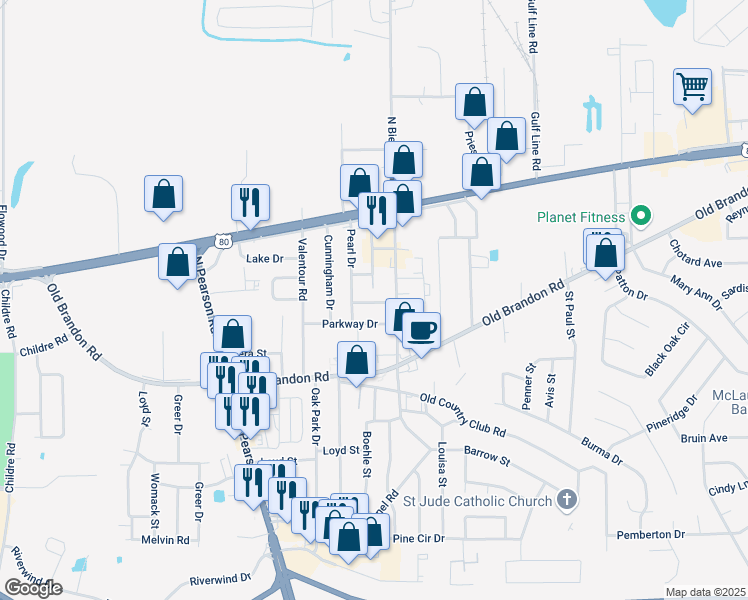Select the coffee cup cafe marker
The height and width of the screenshot is (600, 748).
click(x=422, y=331)
